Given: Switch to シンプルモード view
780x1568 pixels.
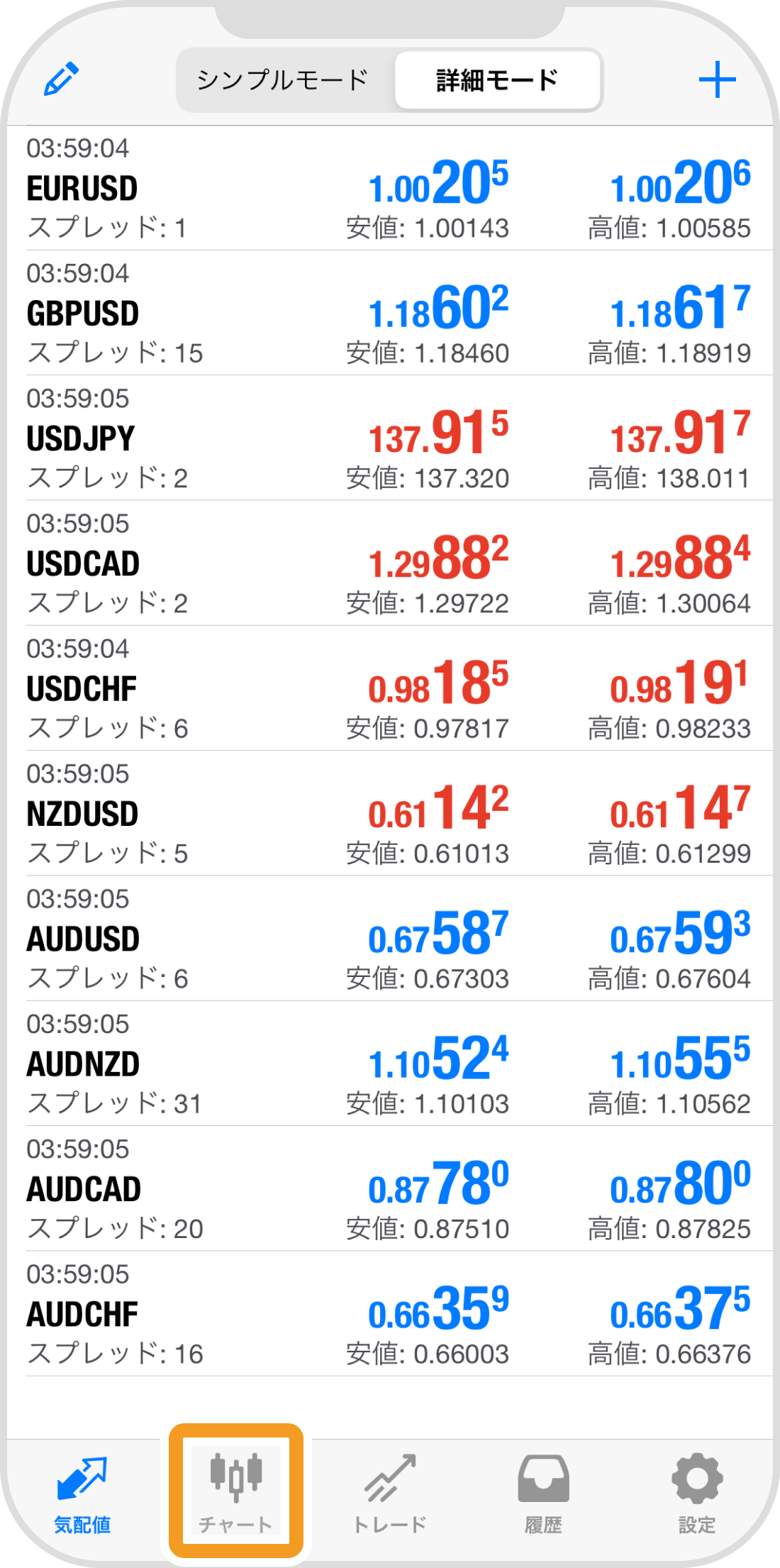Looking at the screenshot, I should [282, 80].
